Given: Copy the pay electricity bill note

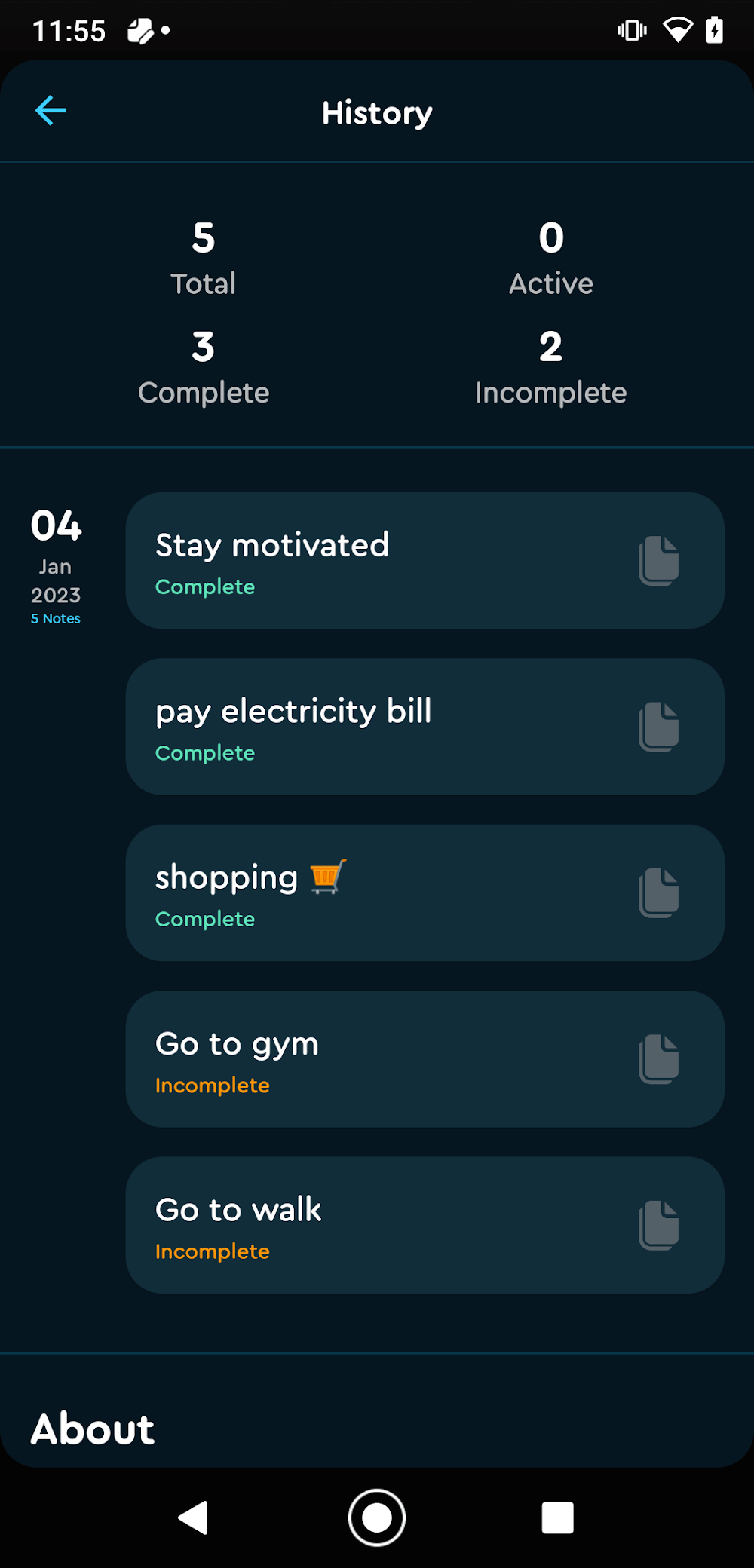Looking at the screenshot, I should [659, 727].
